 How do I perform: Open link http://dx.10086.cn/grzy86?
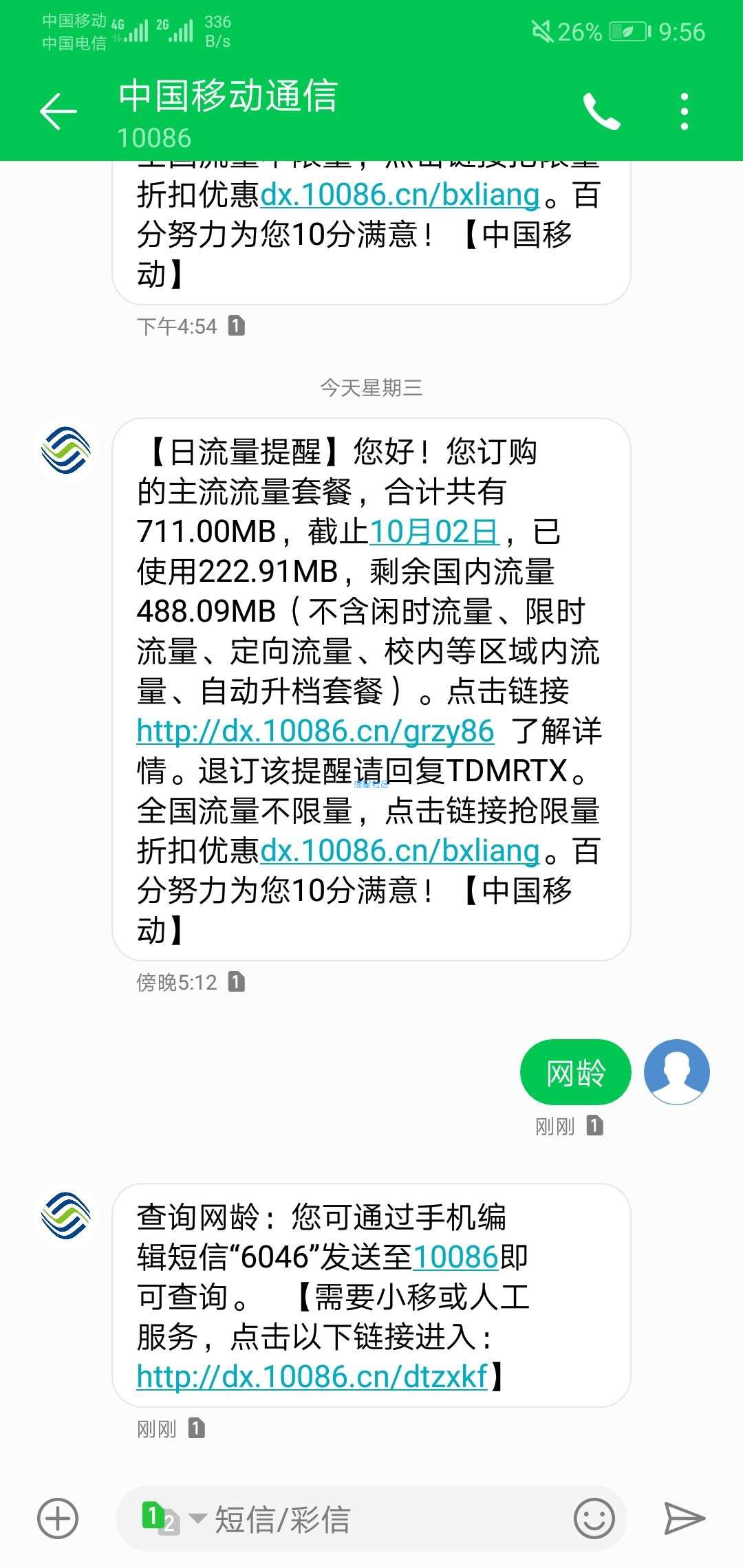click(315, 731)
